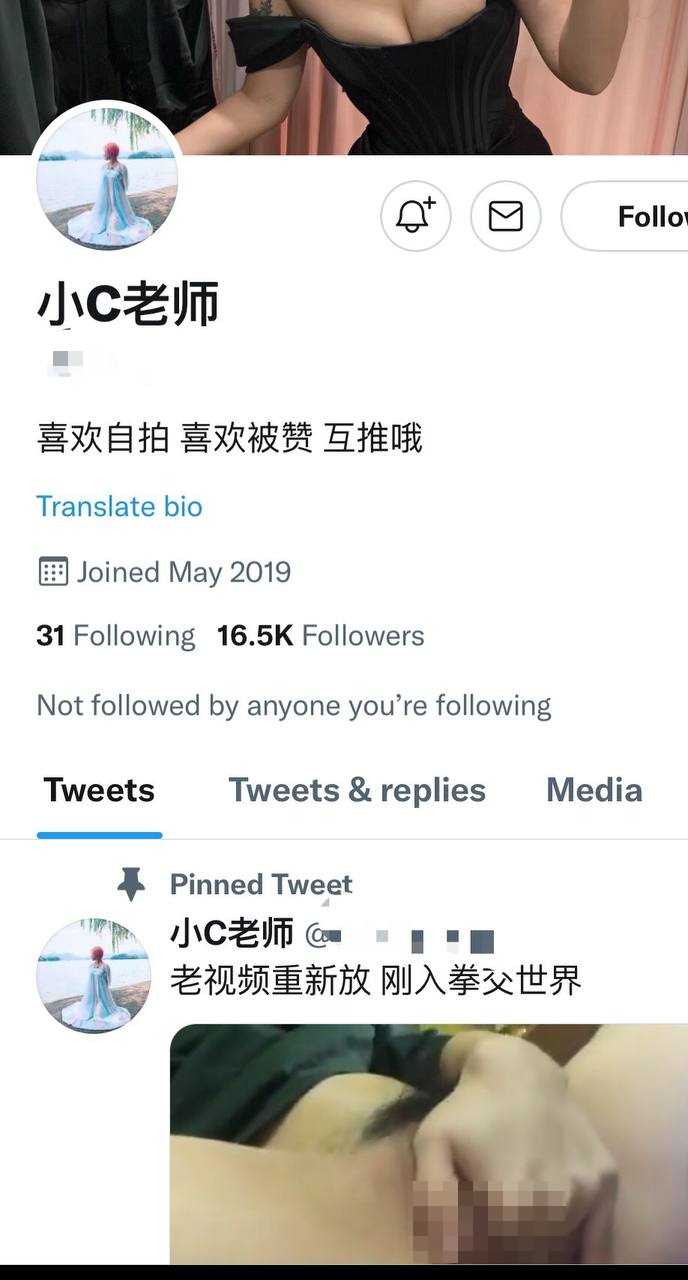Image resolution: width=688 pixels, height=1280 pixels.
Task: Select the Tweets tab
Action: click(99, 791)
